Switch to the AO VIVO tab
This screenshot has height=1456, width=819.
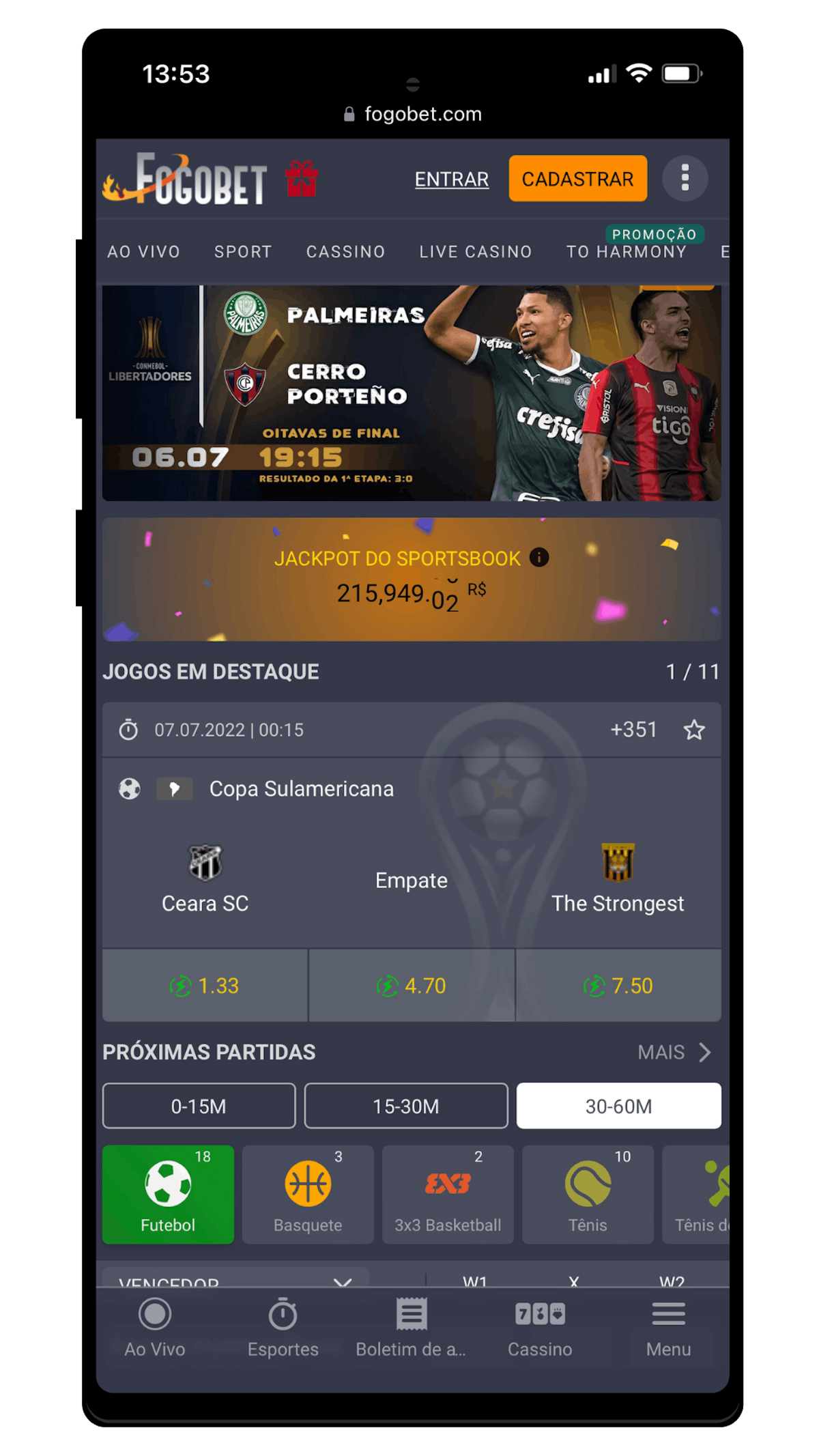click(144, 252)
